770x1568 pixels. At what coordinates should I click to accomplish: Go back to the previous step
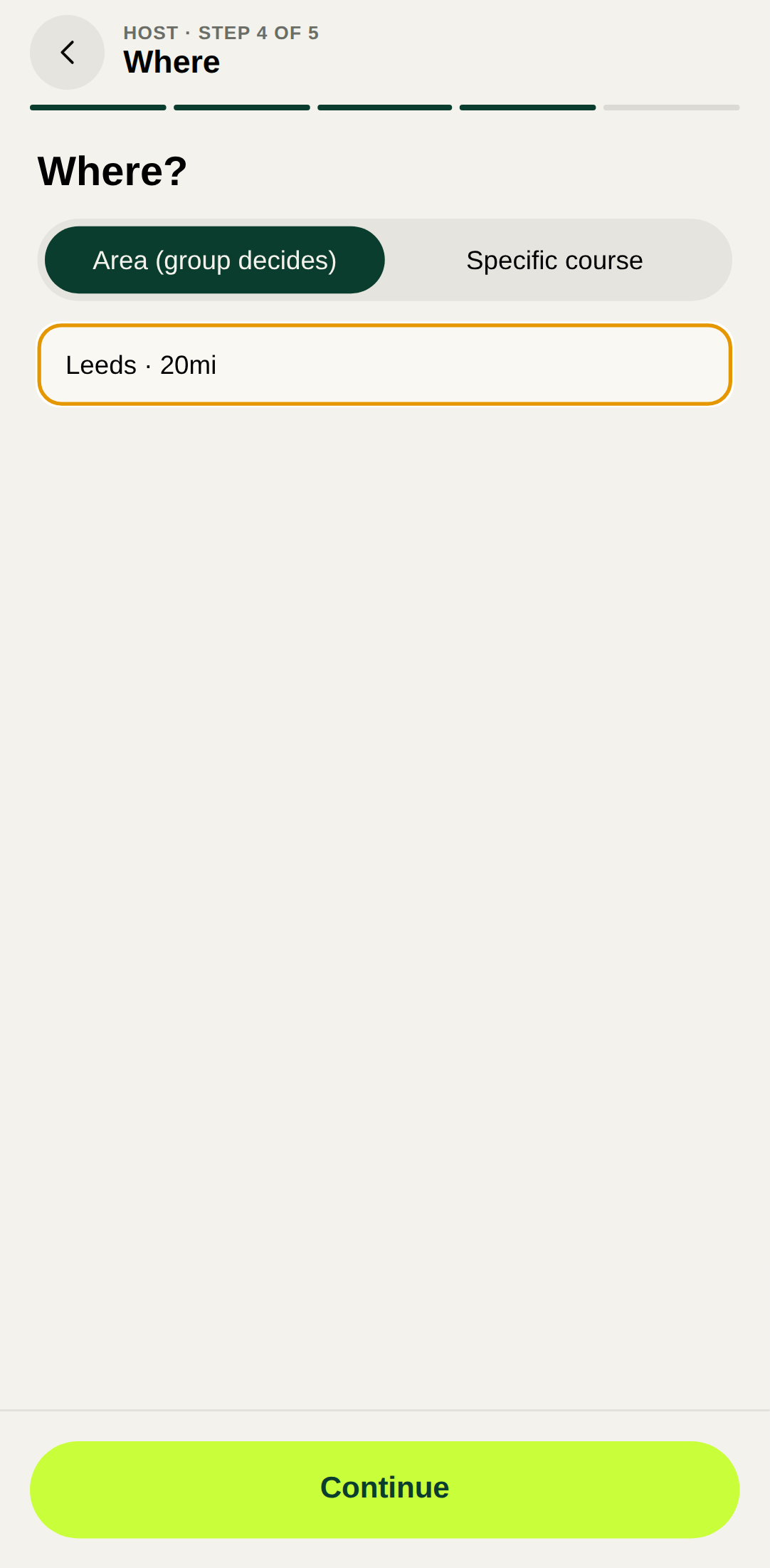[67, 53]
